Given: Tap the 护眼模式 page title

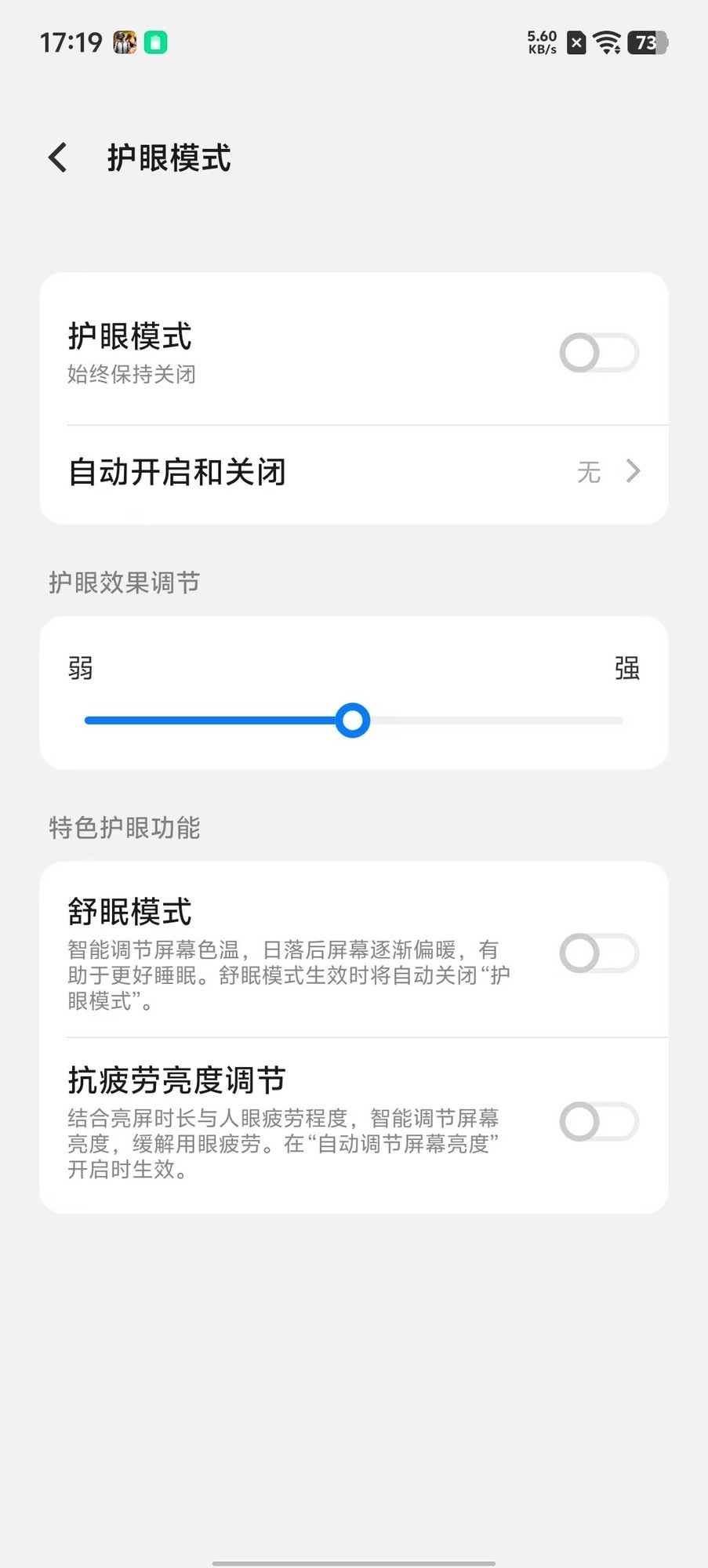Looking at the screenshot, I should [x=169, y=157].
